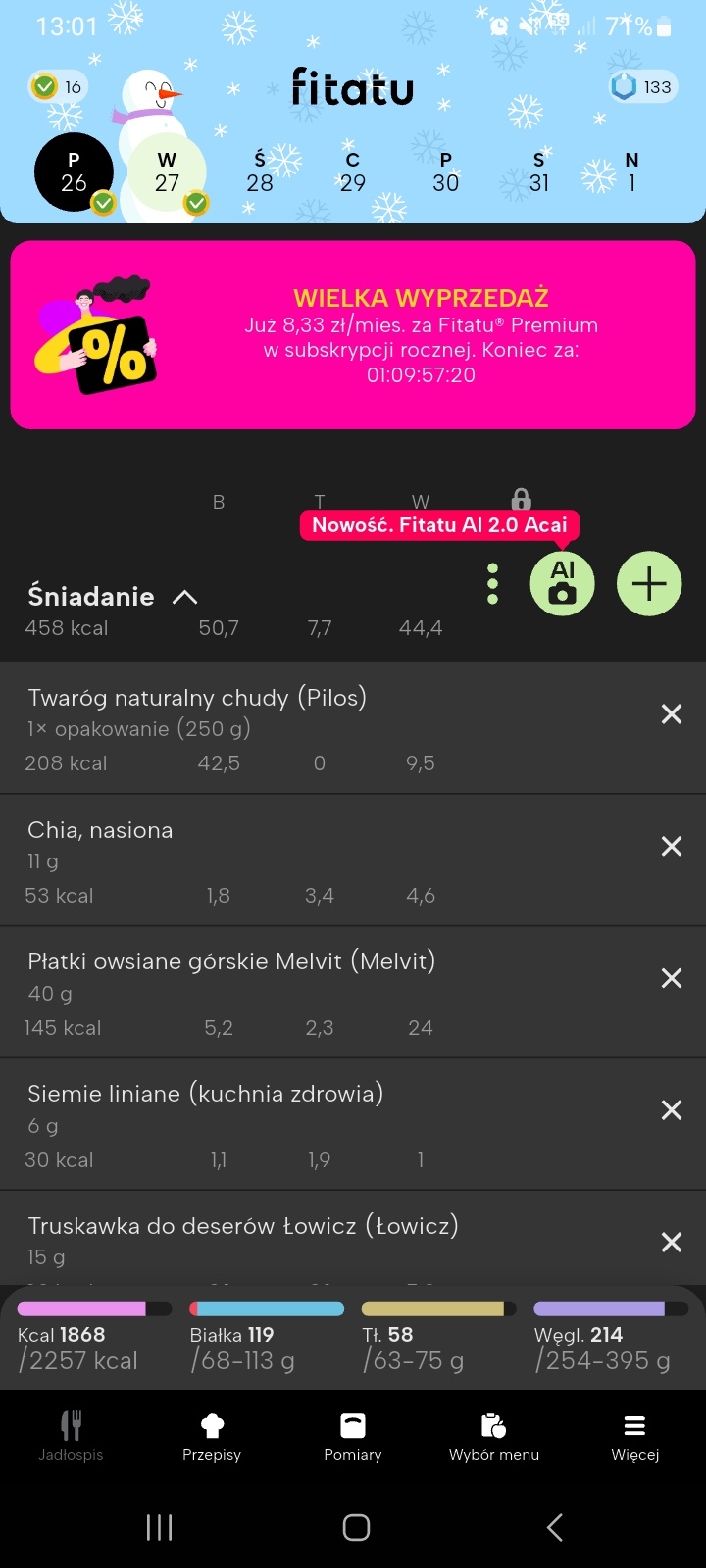Remove Twaróg naturalny chudy (Pilos)
The width and height of the screenshot is (706, 1568).
pyautogui.click(x=672, y=714)
